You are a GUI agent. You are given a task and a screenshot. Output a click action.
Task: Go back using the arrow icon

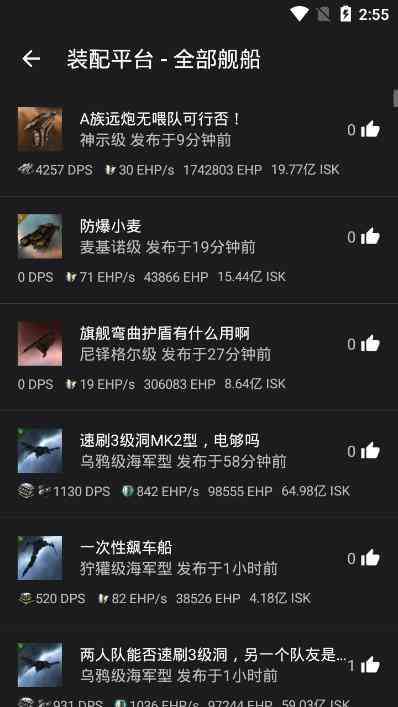tap(31, 59)
